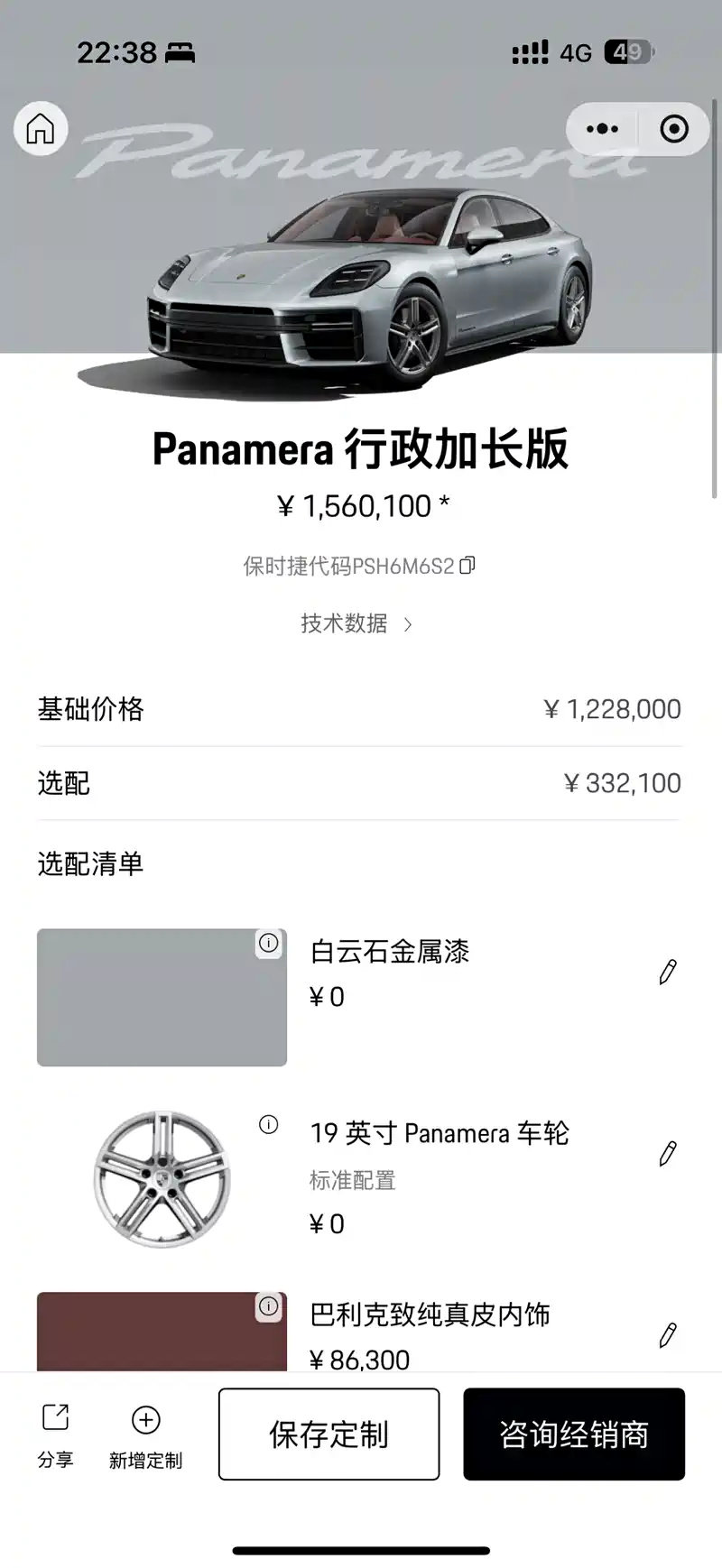
Task: Show info for 19 英寸 Panamera 车轮
Action: click(x=269, y=1125)
